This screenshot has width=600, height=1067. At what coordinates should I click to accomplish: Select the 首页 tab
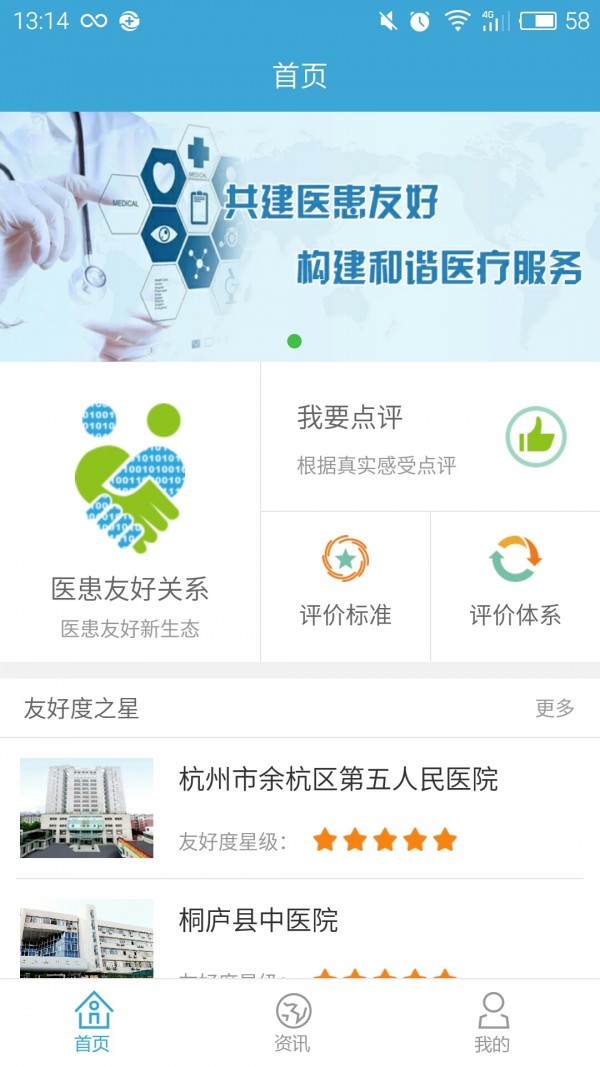coord(93,1023)
